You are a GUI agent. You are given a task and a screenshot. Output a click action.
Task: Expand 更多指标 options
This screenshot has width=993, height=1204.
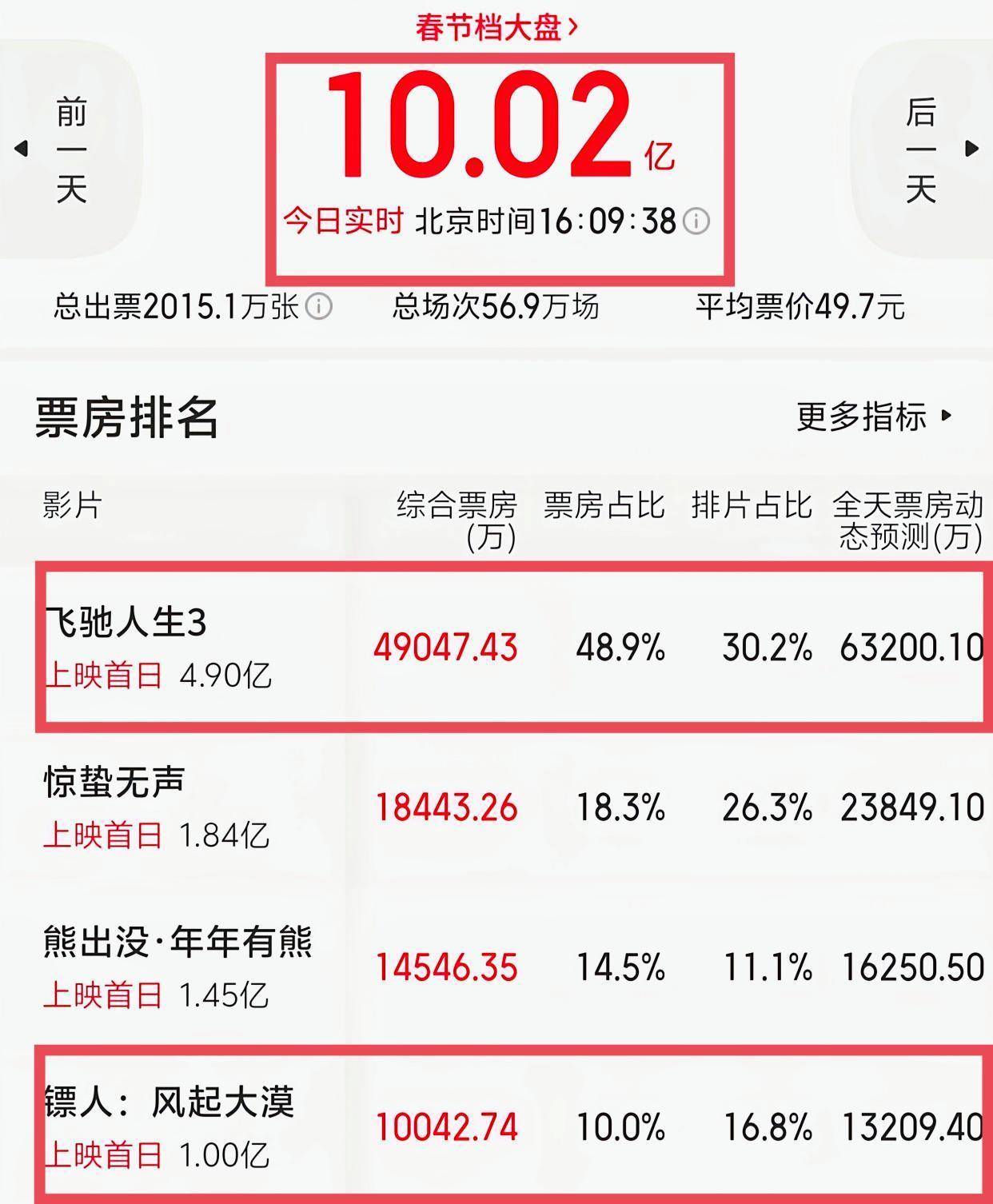click(x=875, y=417)
